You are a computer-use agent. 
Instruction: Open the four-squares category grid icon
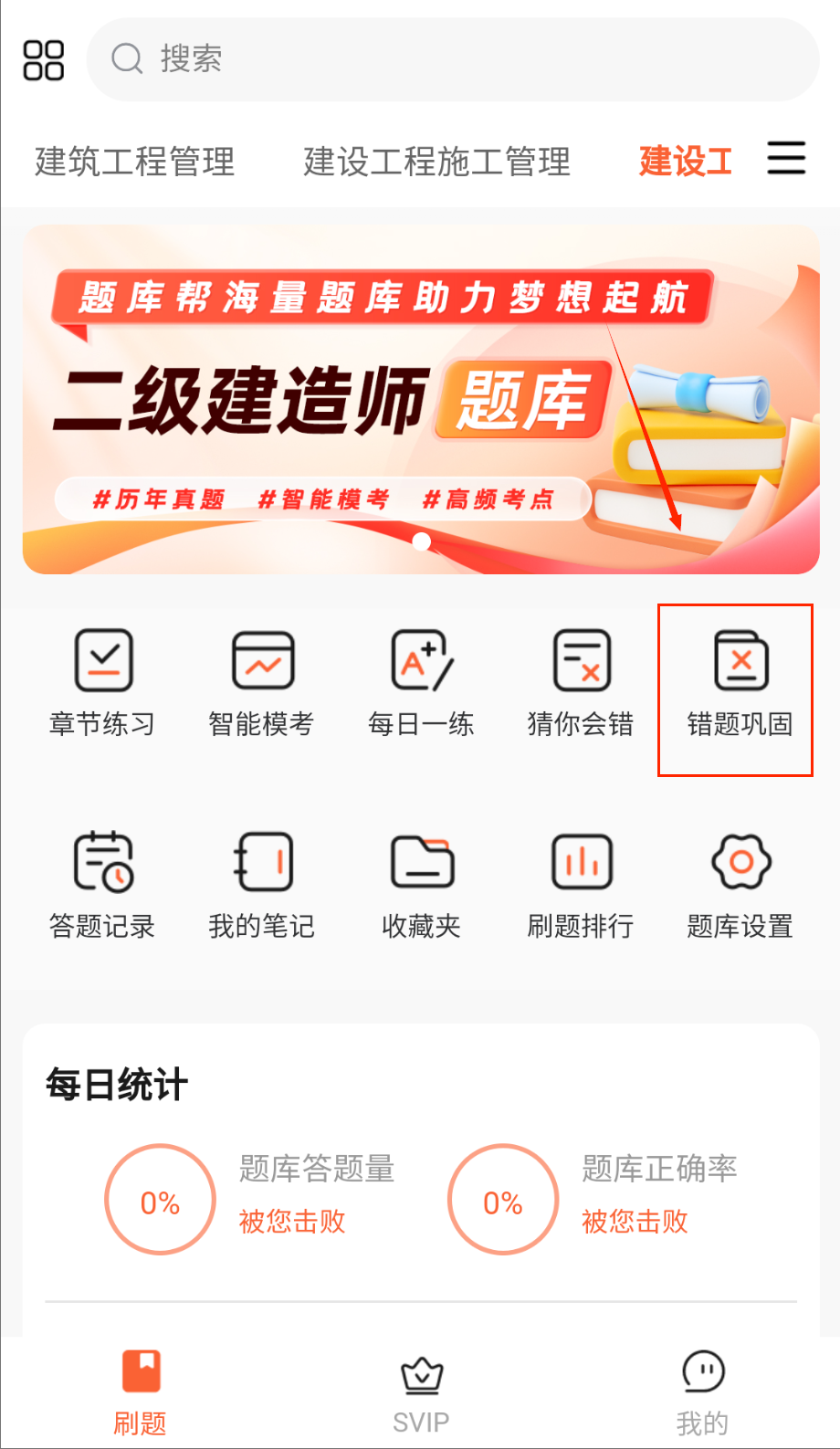pyautogui.click(x=43, y=60)
